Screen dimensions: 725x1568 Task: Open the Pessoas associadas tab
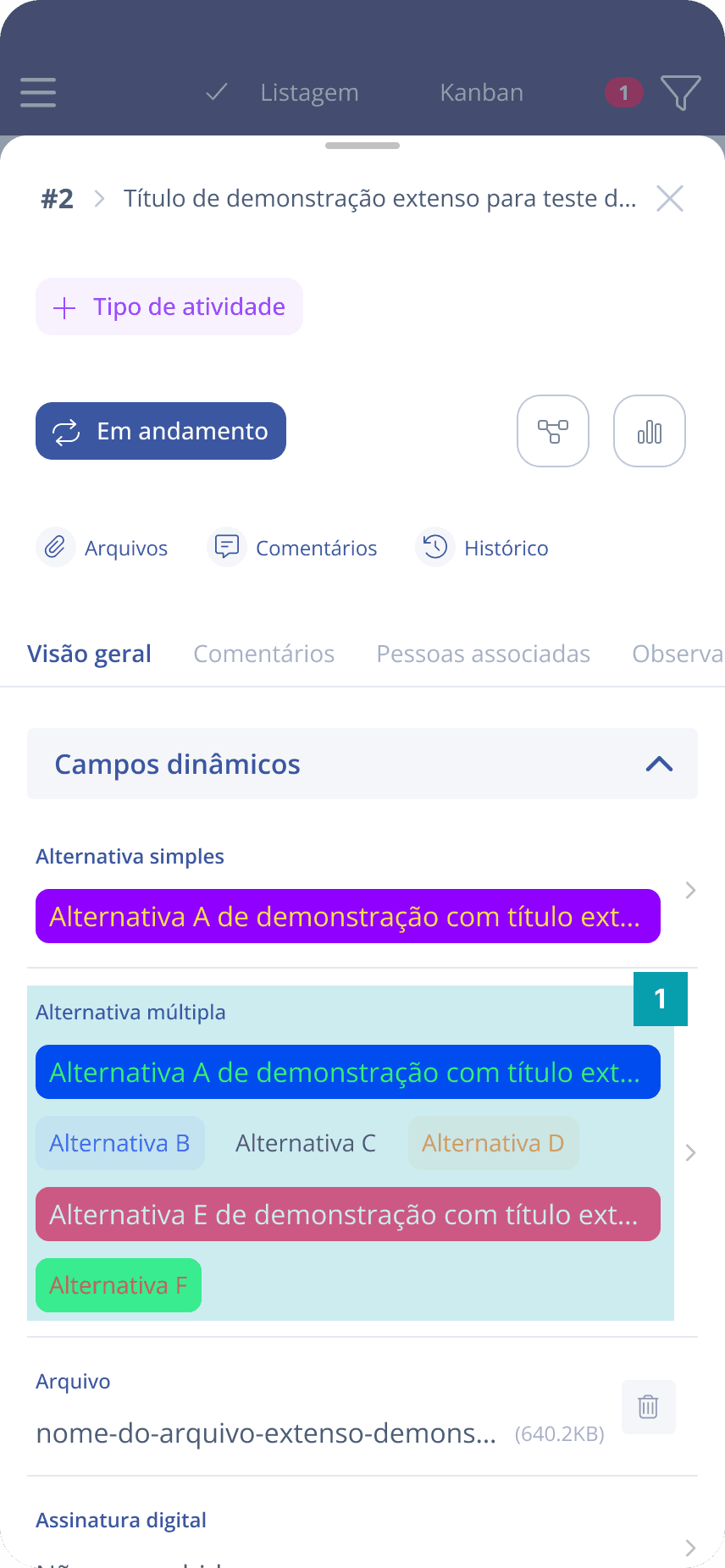point(483,653)
